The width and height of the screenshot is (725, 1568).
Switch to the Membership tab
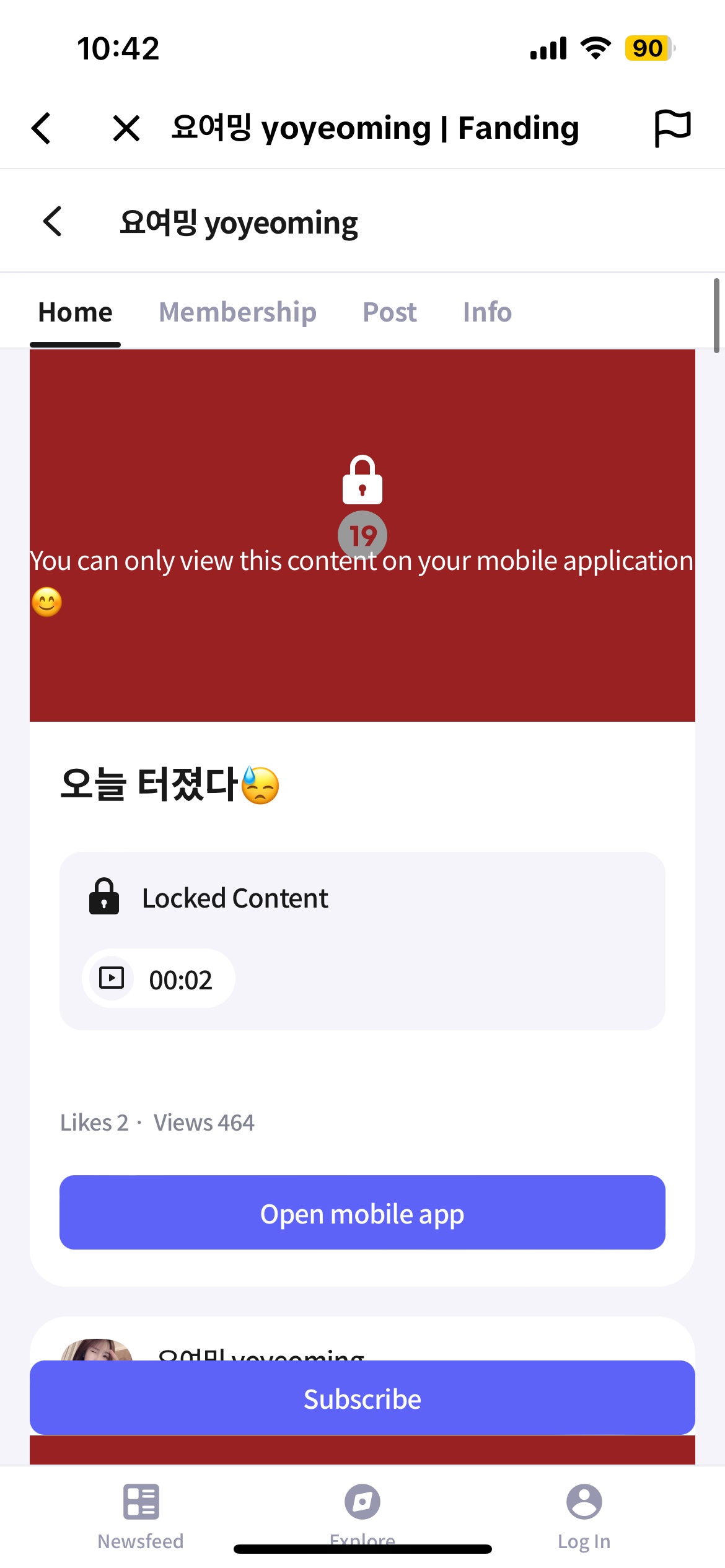pyautogui.click(x=237, y=312)
